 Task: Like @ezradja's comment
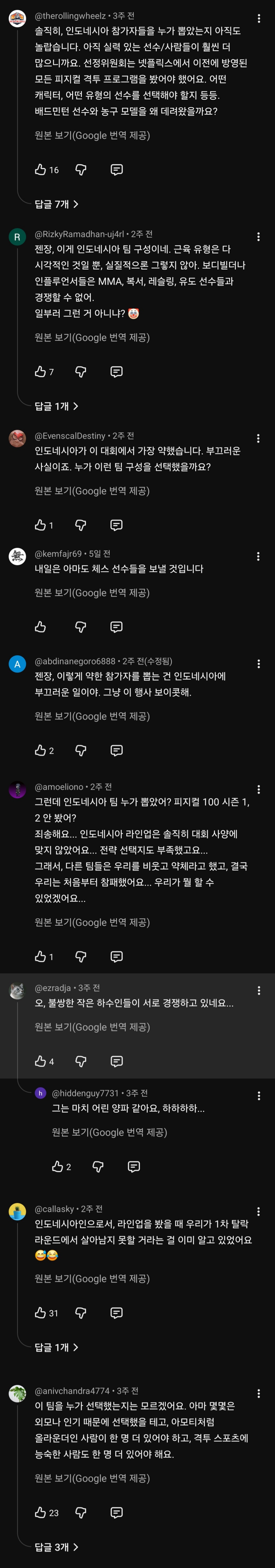41,1061
